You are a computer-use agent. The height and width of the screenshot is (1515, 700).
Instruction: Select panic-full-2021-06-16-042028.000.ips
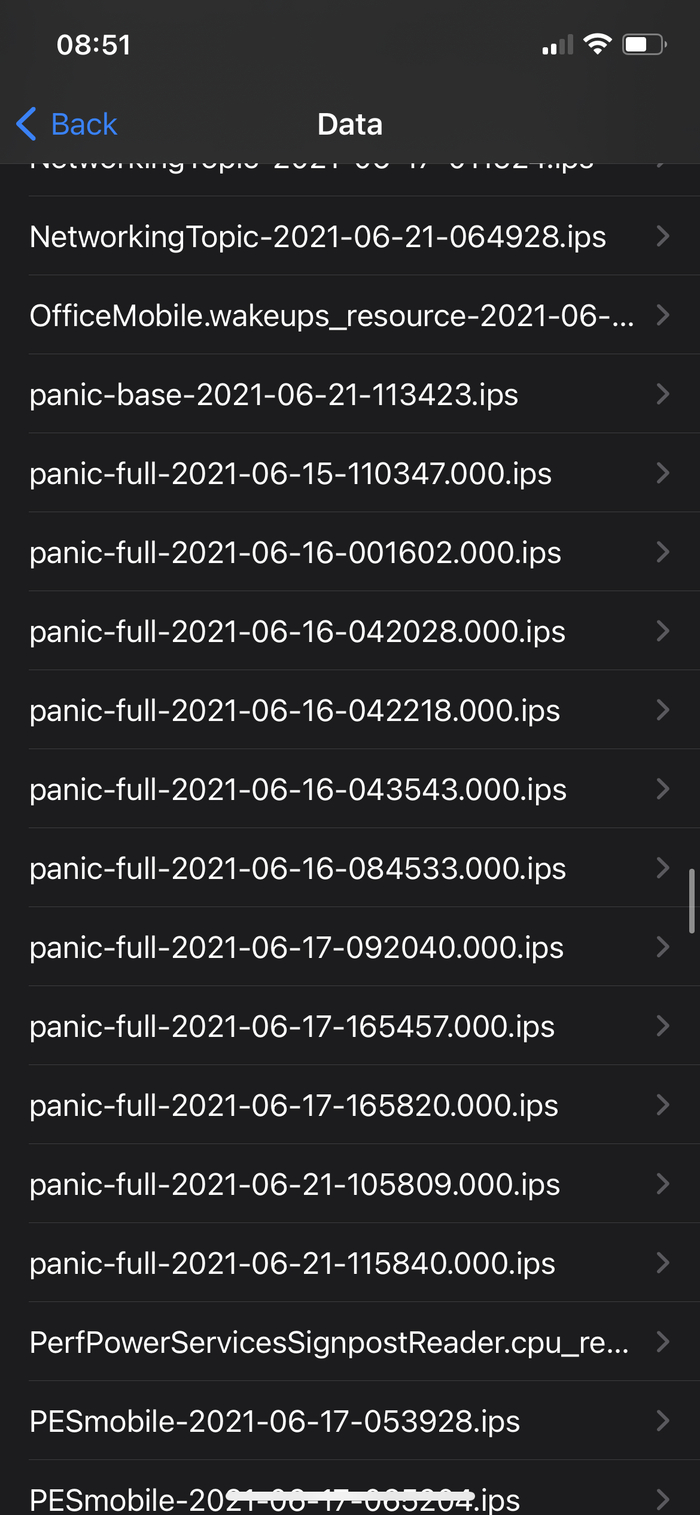point(298,632)
